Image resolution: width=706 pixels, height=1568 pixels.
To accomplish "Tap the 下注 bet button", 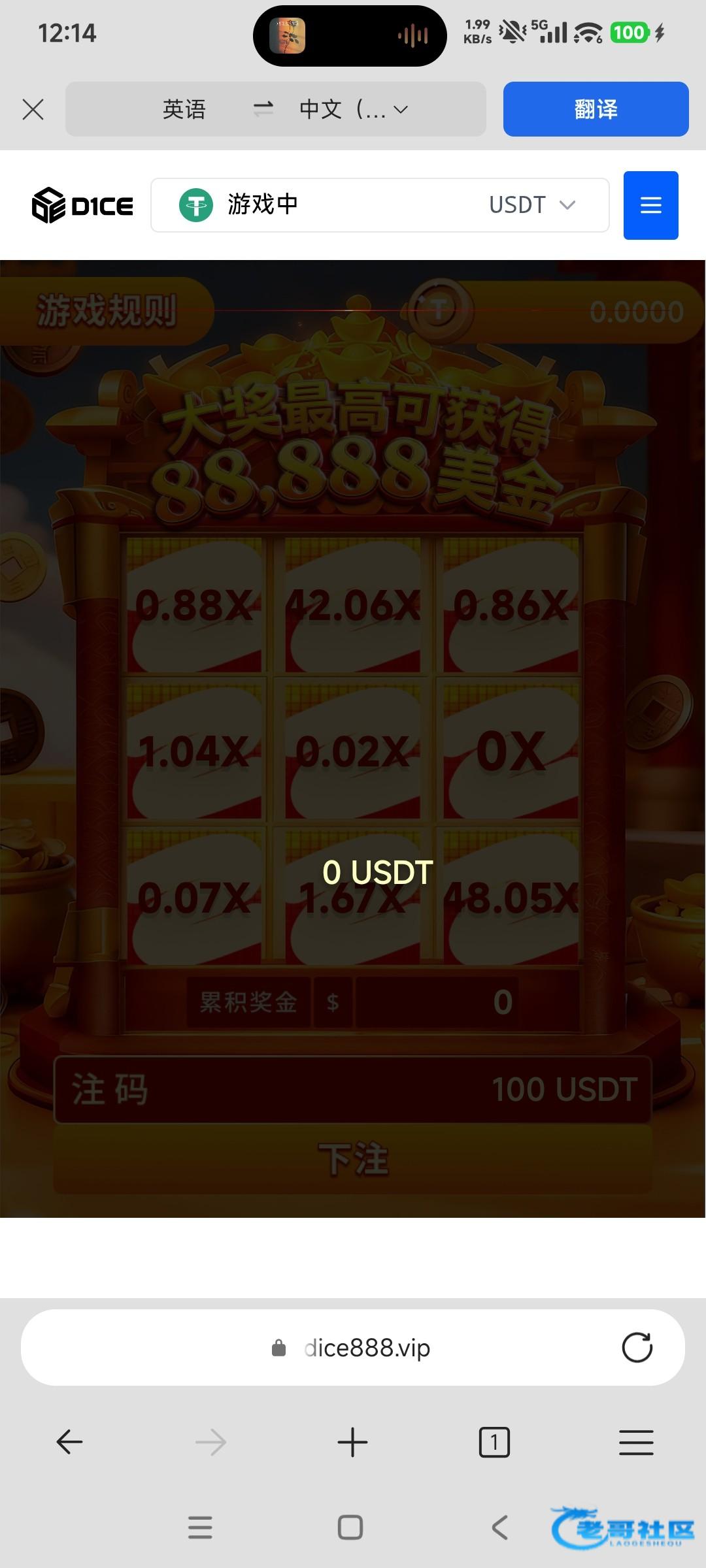I will (353, 1159).
